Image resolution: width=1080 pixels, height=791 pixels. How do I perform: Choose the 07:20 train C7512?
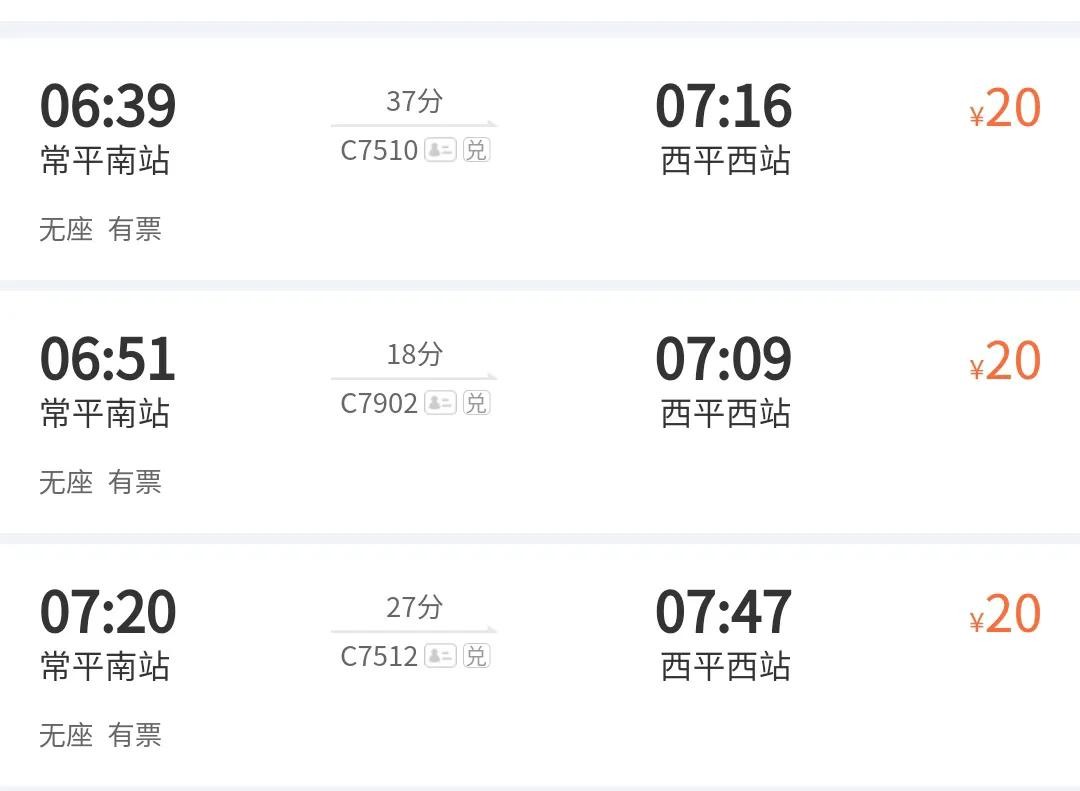[540, 665]
